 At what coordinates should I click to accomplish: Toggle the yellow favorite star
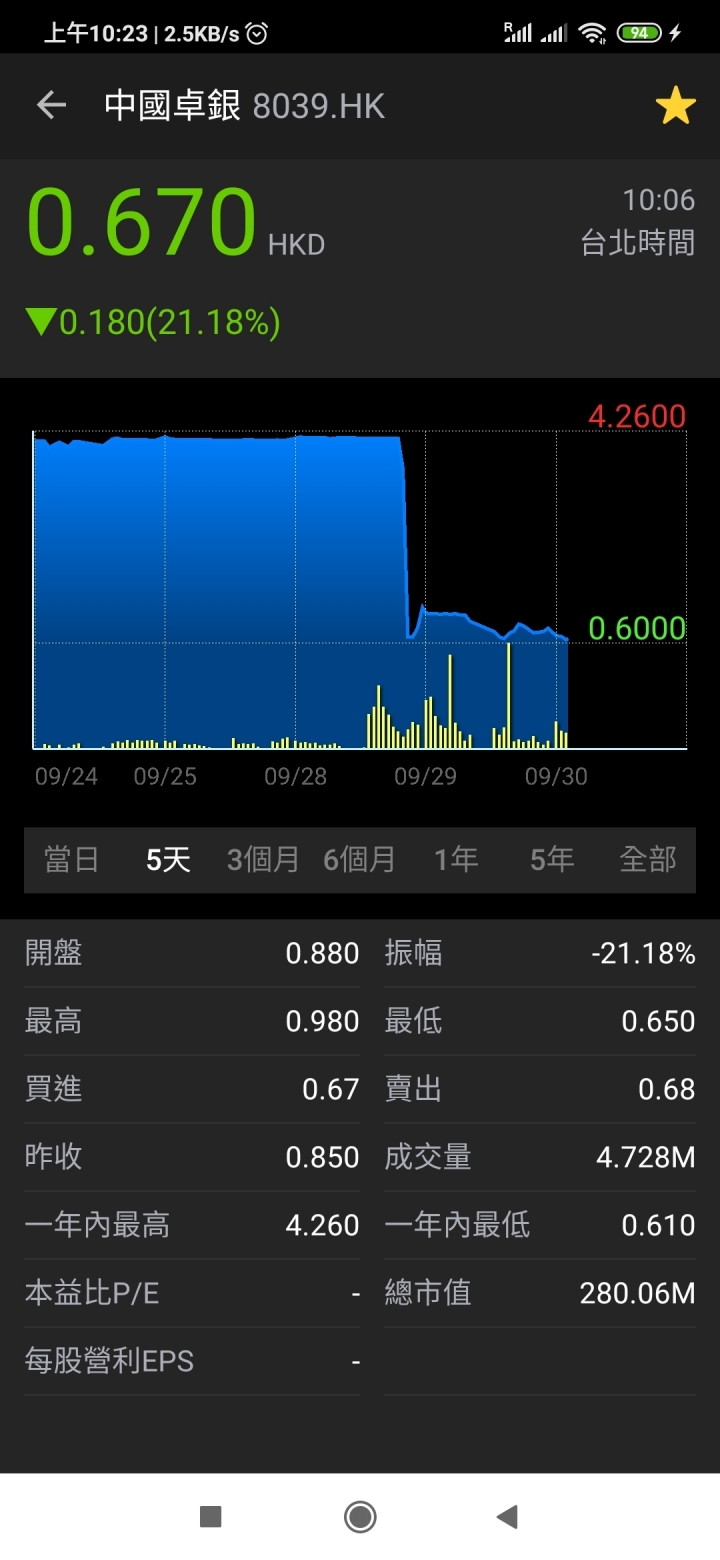(675, 106)
